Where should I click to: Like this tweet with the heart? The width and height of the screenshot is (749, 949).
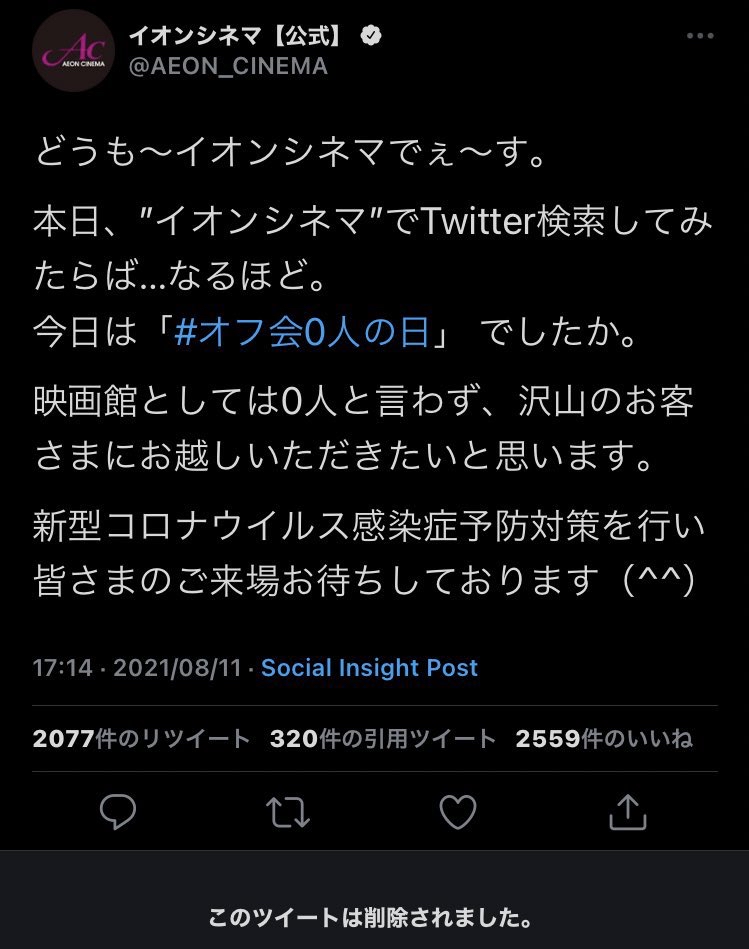pos(459,811)
